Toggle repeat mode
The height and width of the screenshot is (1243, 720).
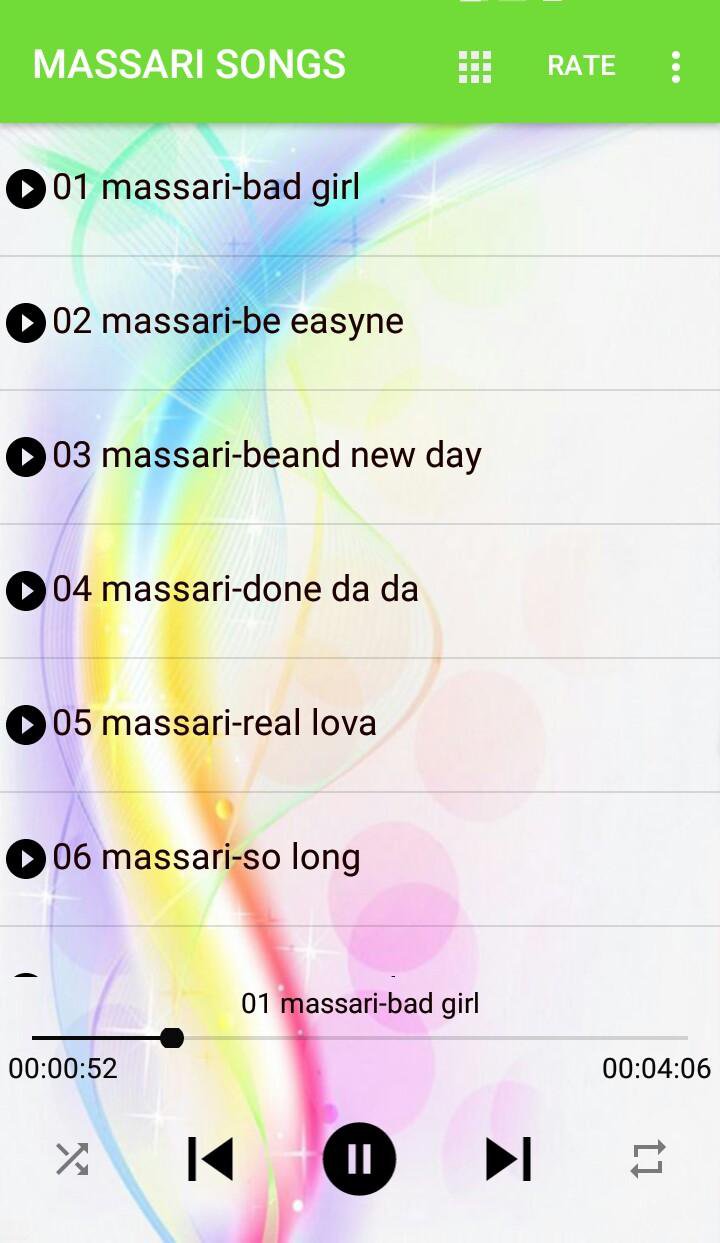tap(648, 1159)
